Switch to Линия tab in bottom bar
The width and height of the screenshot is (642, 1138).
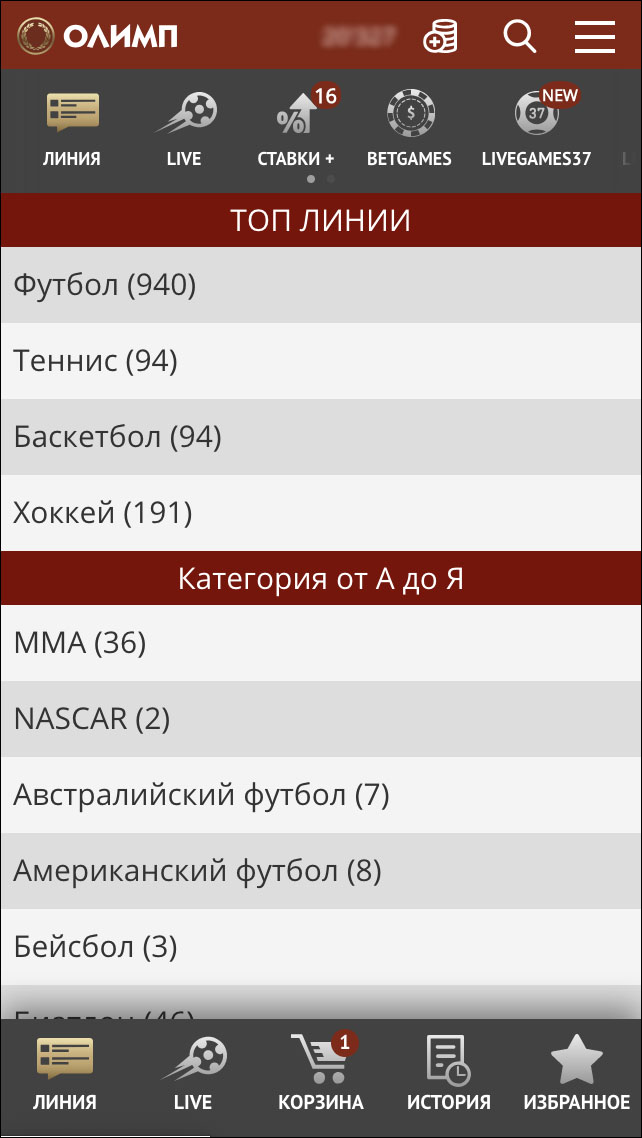[65, 1075]
